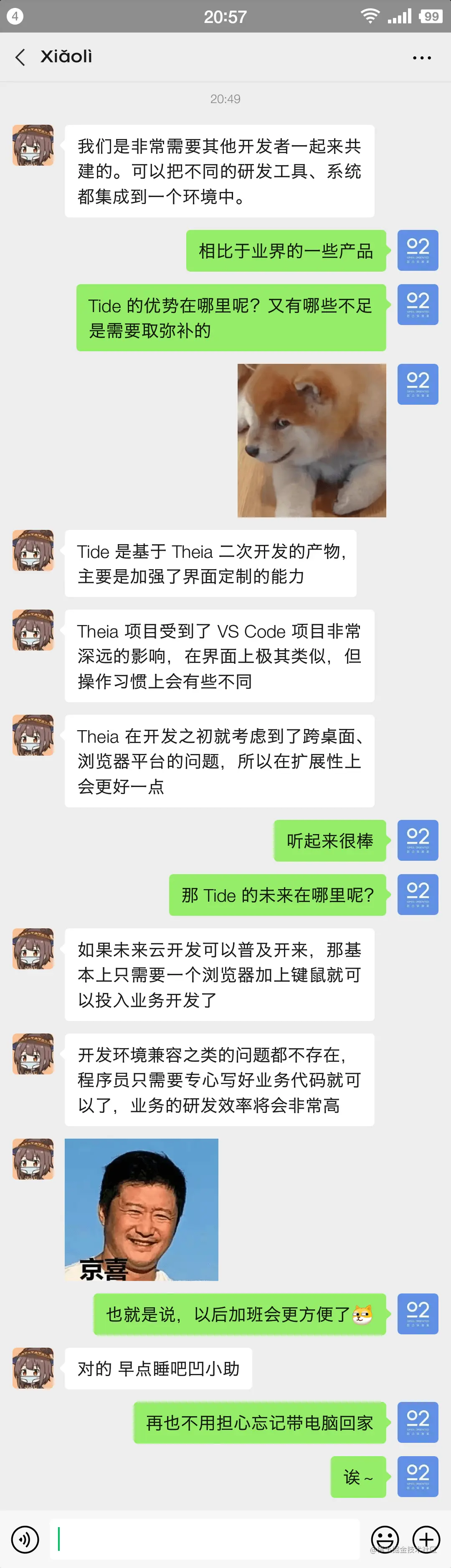View the Shiba puppy image full screen
The height and width of the screenshot is (1568, 451).
(312, 441)
